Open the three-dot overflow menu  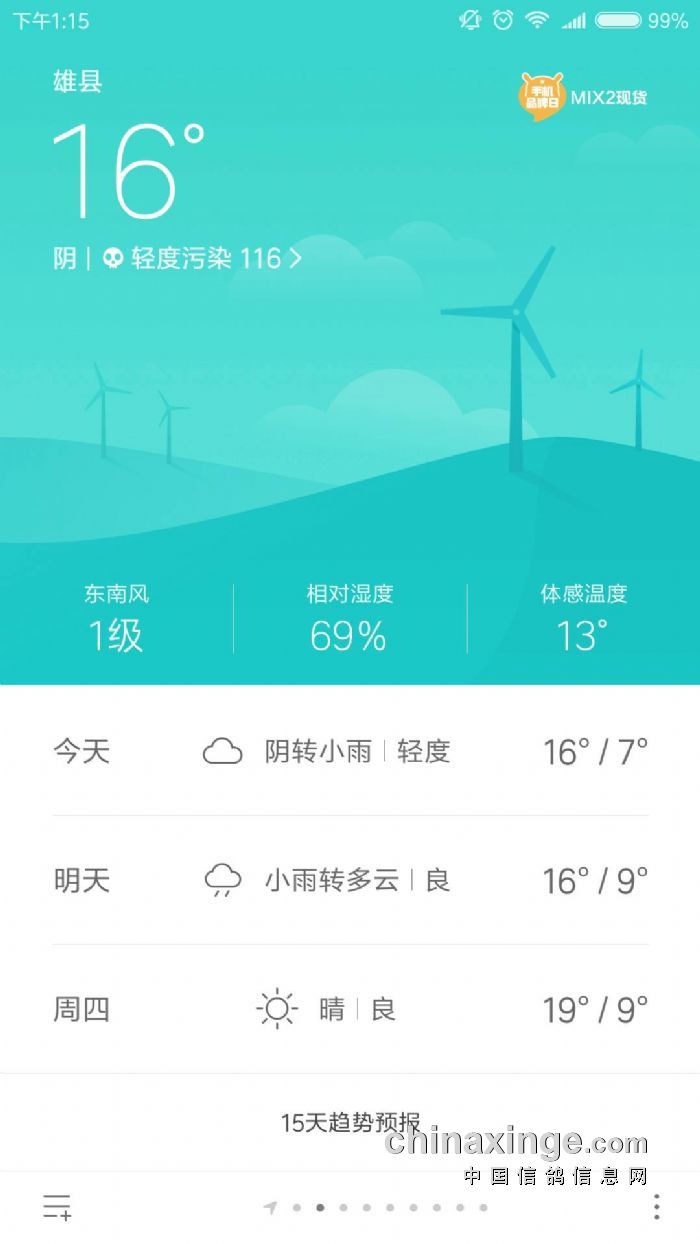656,1206
